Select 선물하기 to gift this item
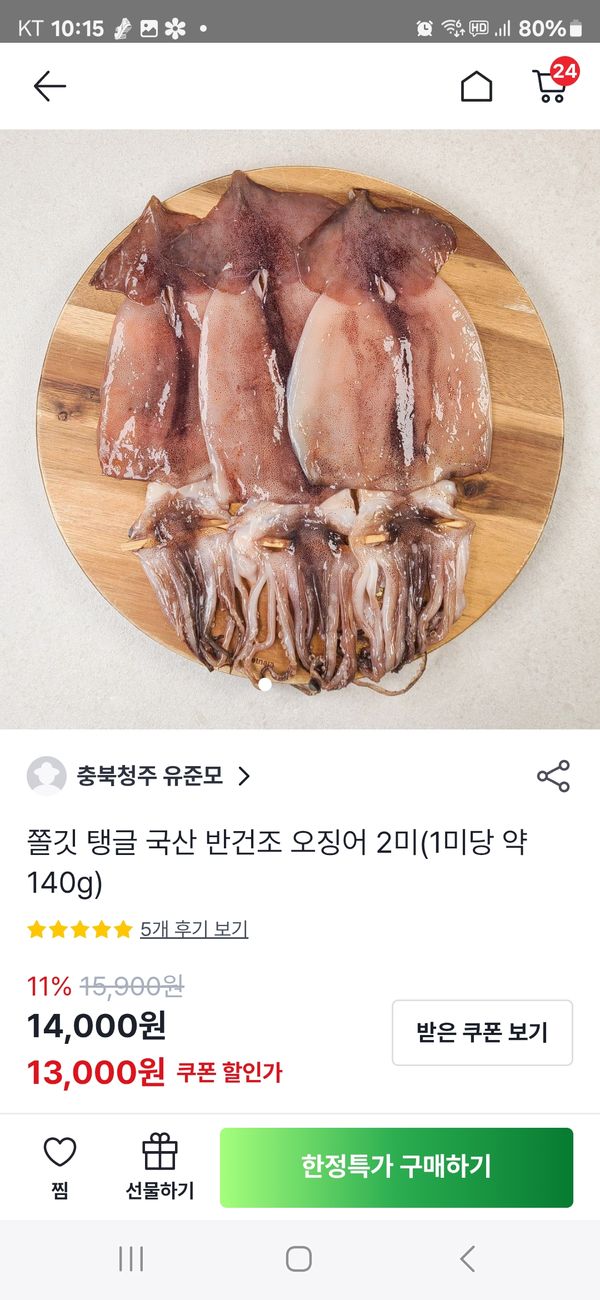 (x=160, y=1167)
